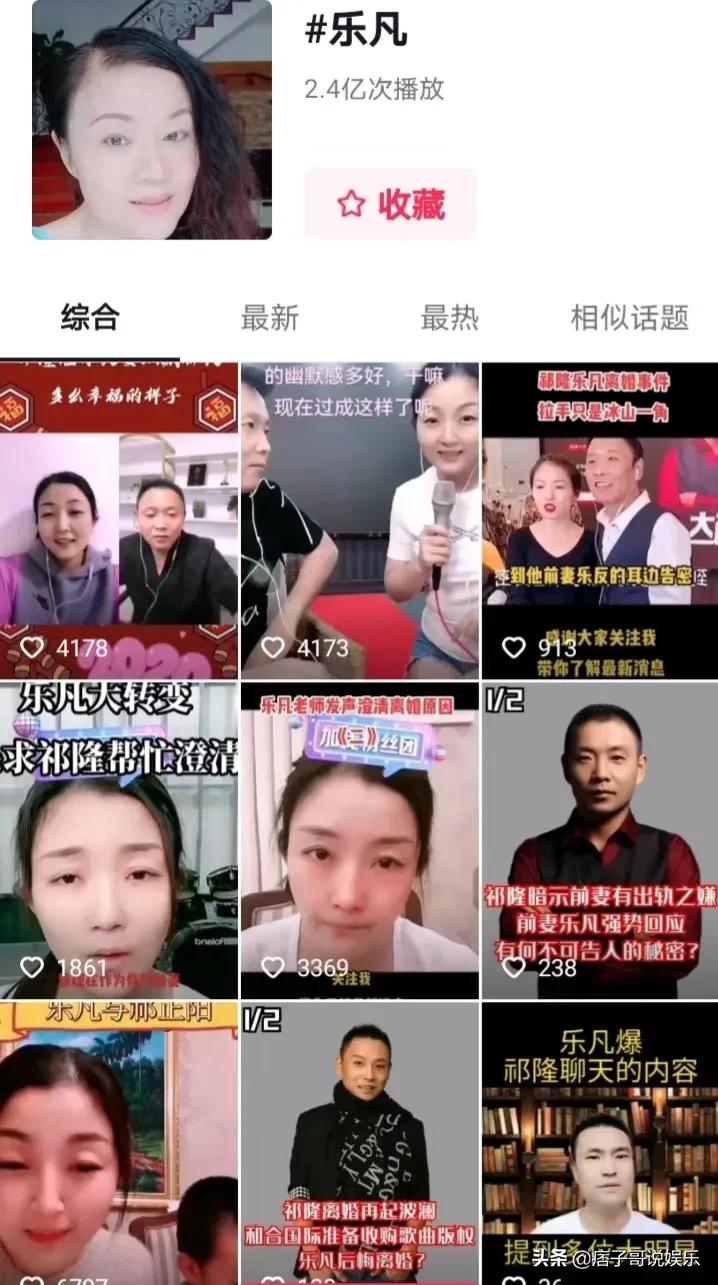Open the 乐凡大转变 video
This screenshot has height=1285, width=718.
point(119,841)
